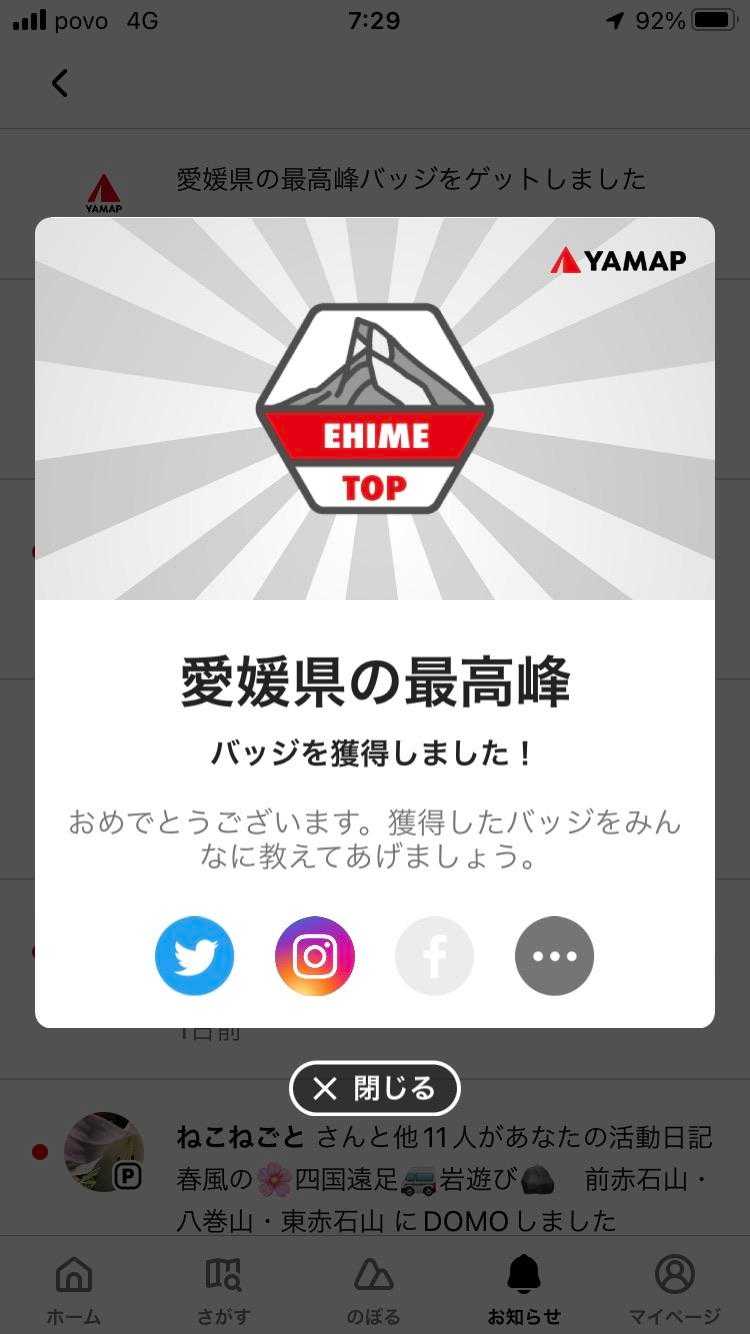Share the badge on Facebook
This screenshot has height=1334, width=750.
tap(435, 956)
